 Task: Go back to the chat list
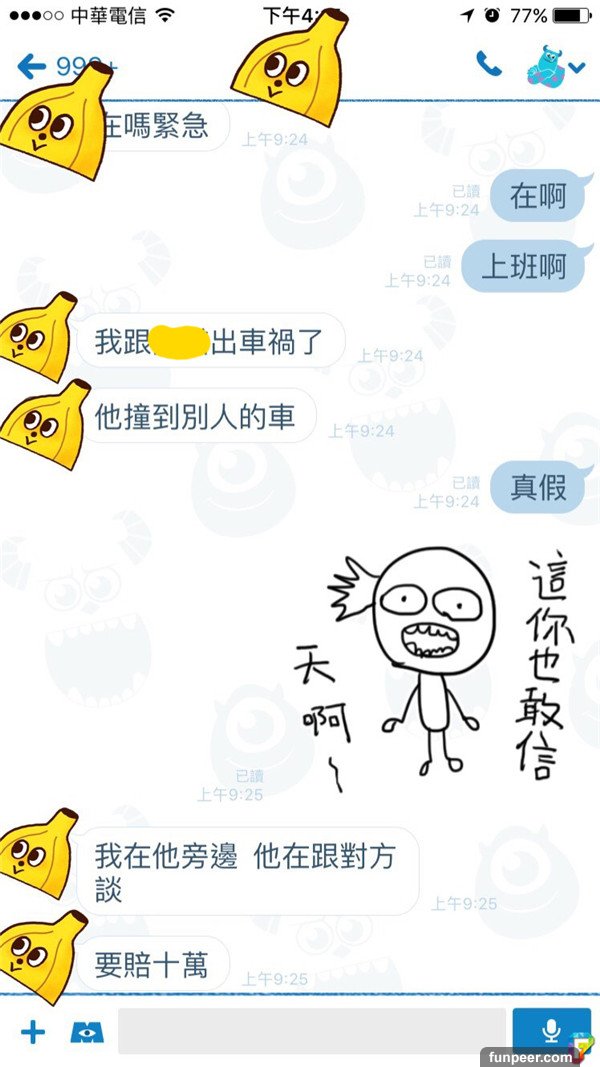point(32,67)
